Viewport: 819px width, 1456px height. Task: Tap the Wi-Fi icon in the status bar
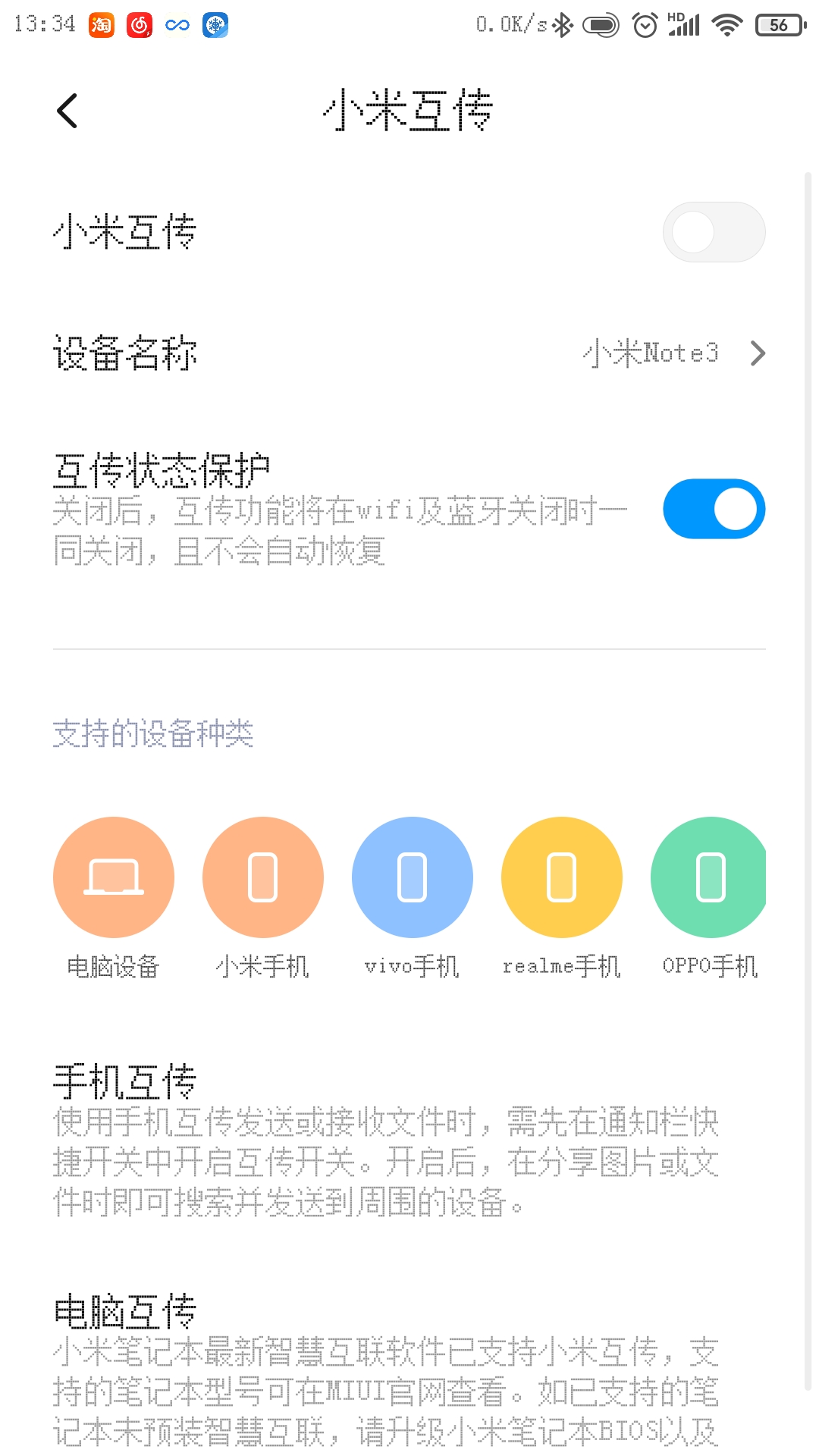(x=726, y=23)
